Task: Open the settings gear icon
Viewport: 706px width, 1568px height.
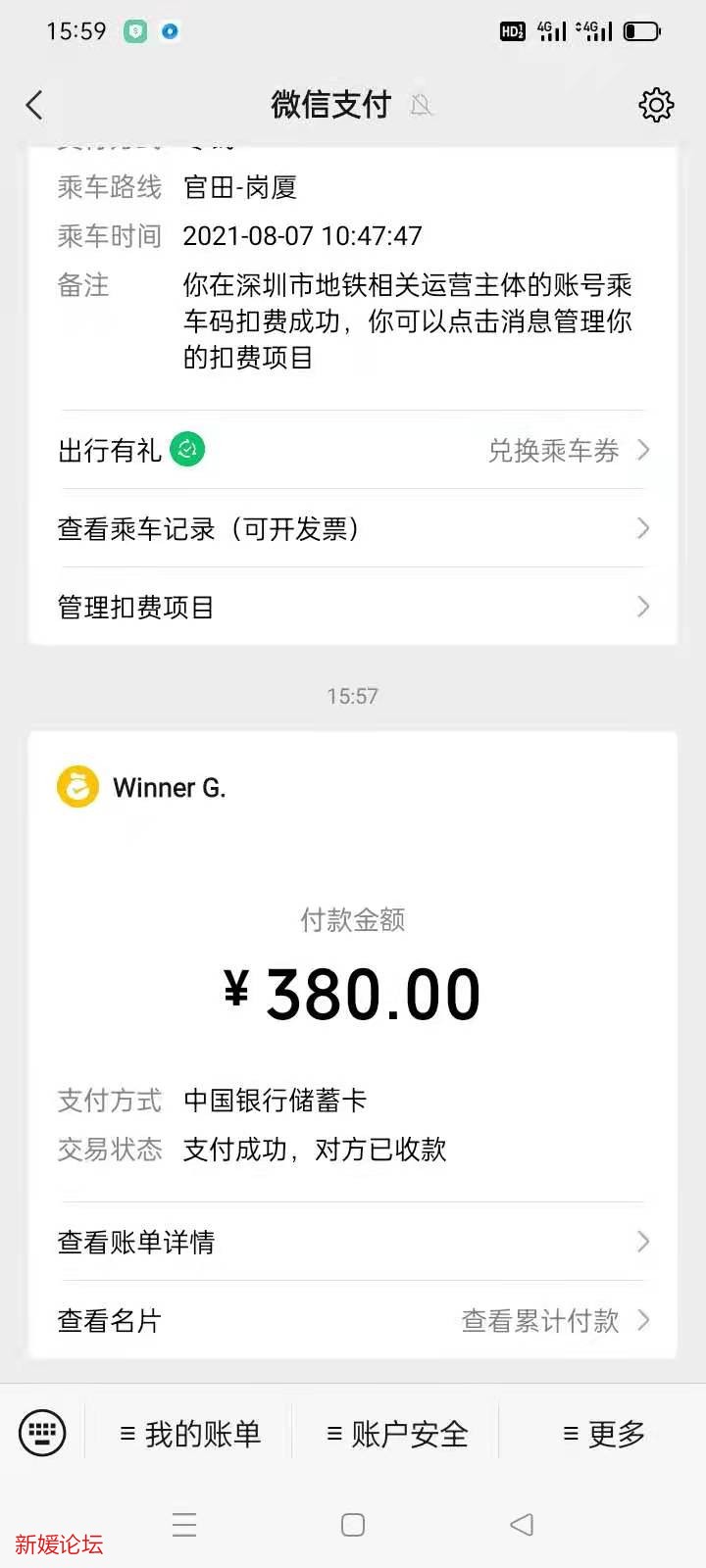Action: 655,105
